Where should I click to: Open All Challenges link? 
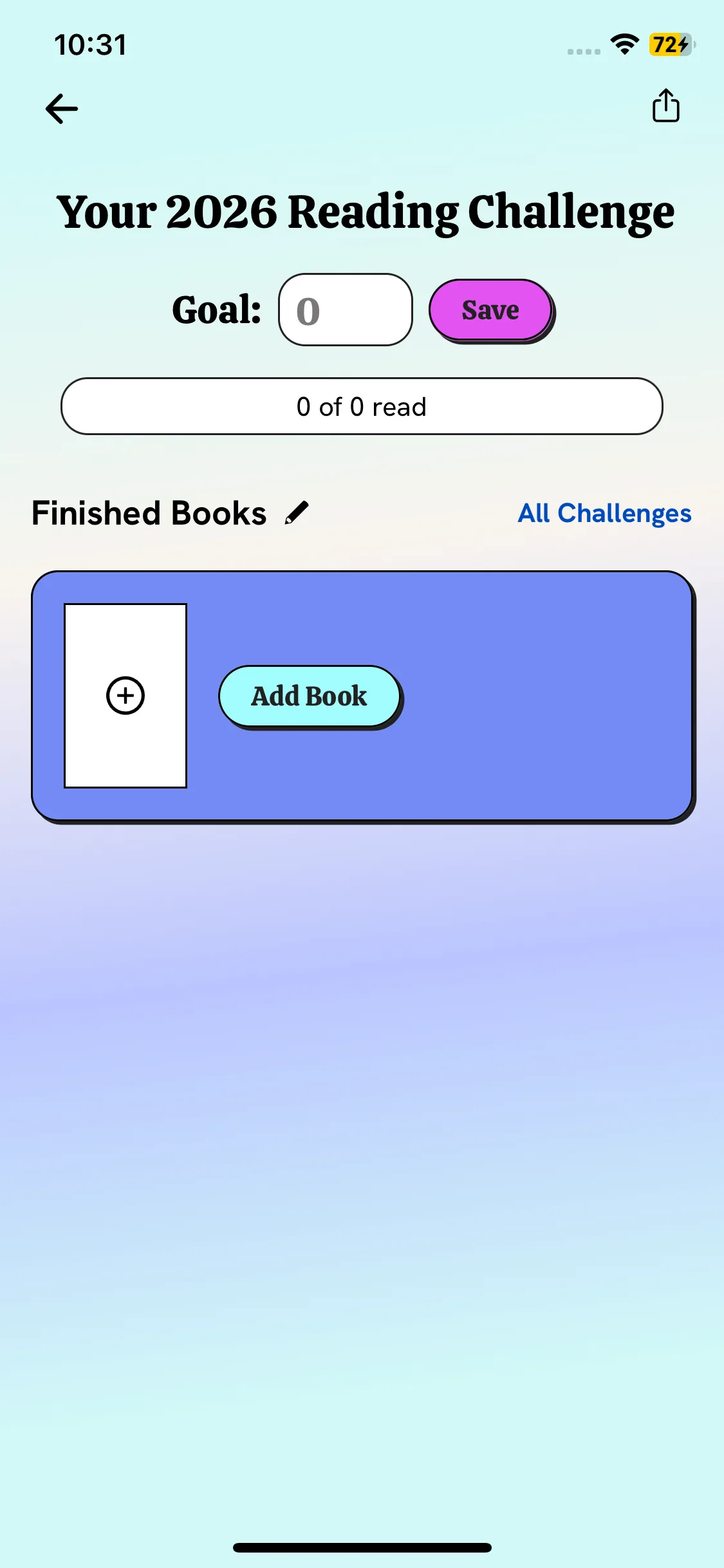pos(604,513)
